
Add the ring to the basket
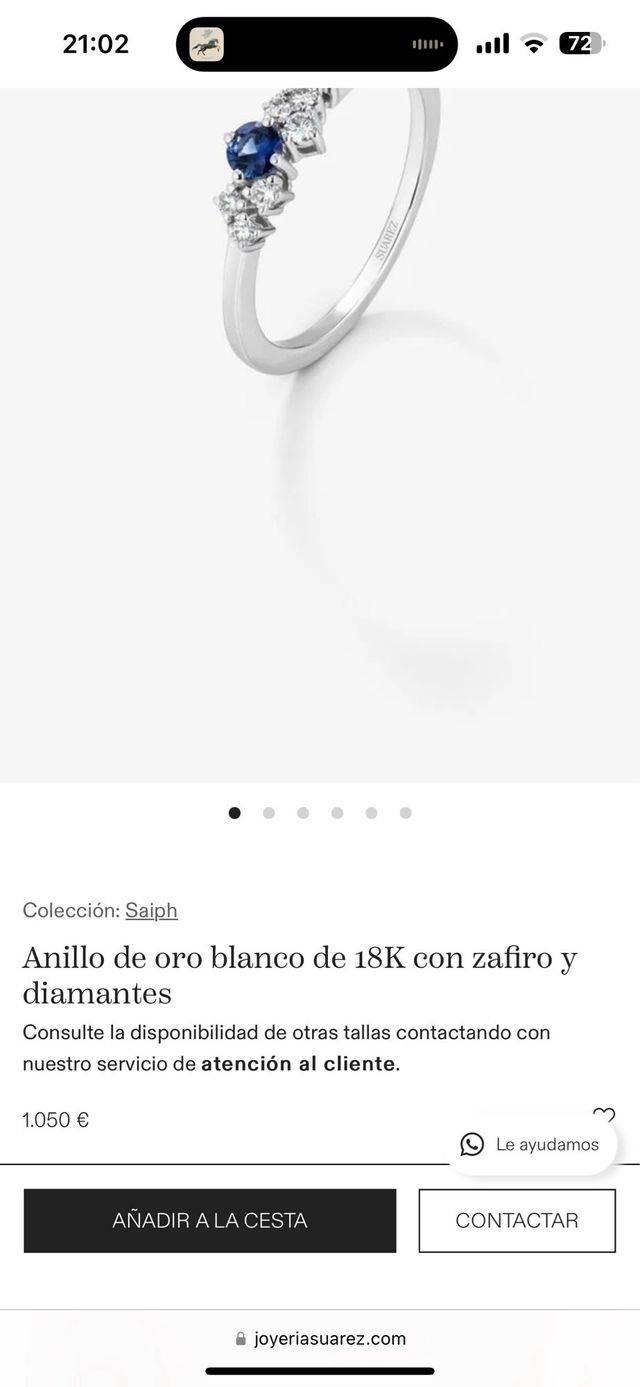[x=210, y=1220]
